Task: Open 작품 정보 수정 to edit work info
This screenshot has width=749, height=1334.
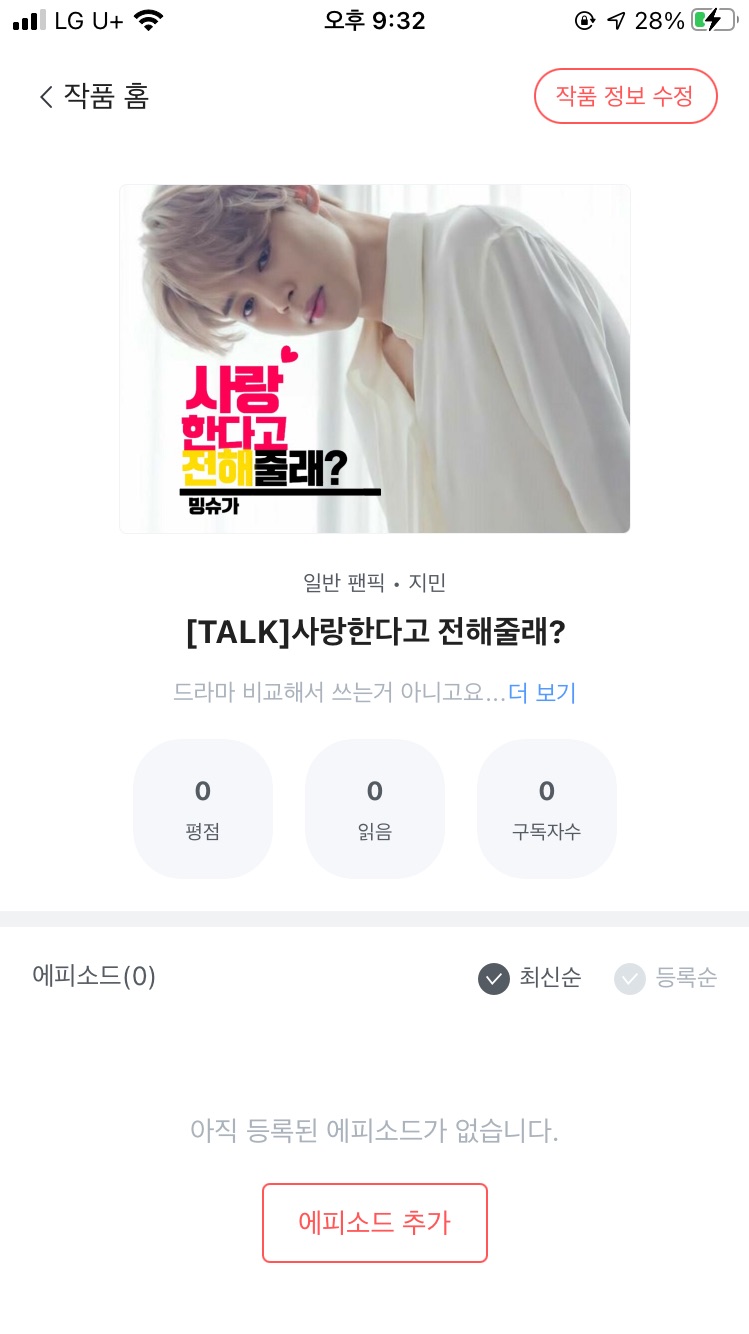Action: [625, 96]
